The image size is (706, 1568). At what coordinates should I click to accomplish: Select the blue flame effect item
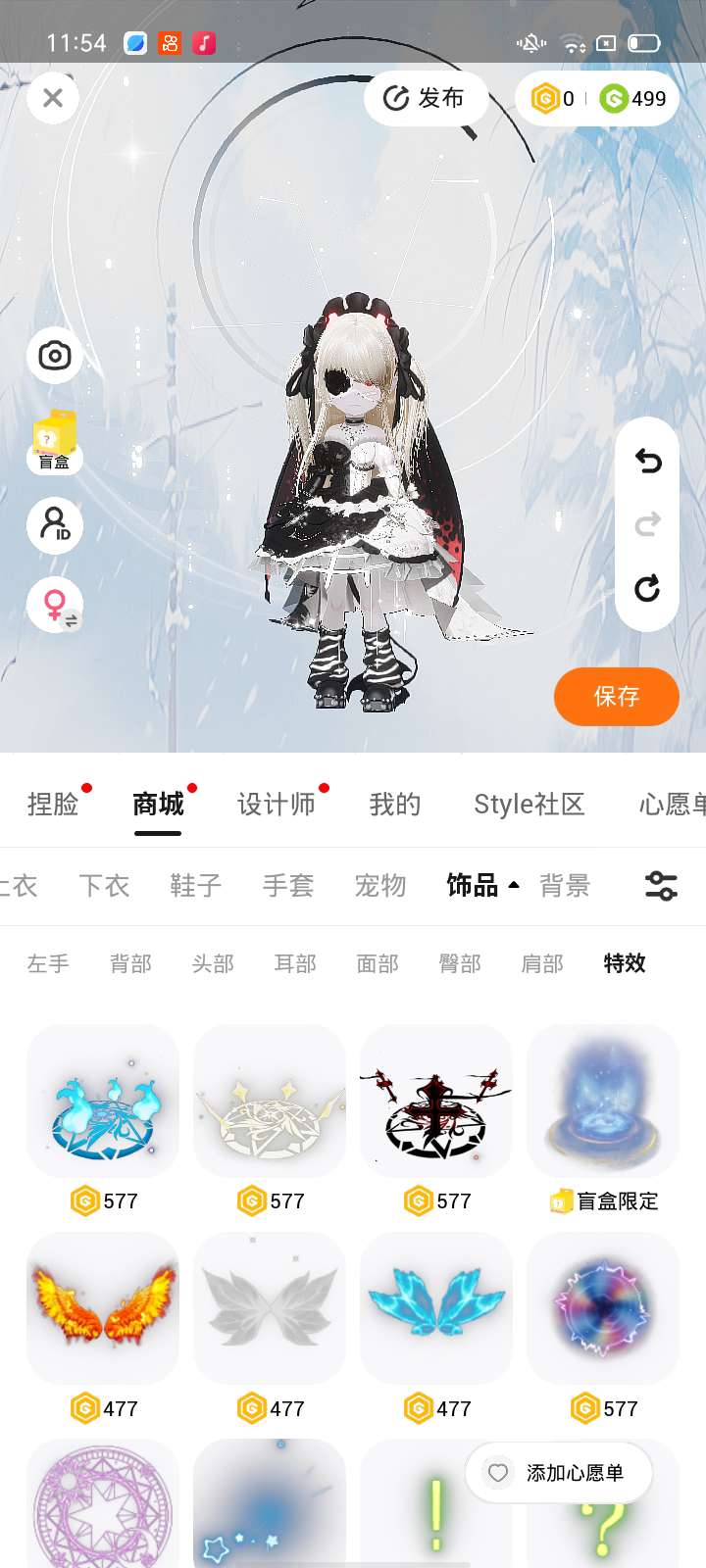coord(103,1102)
